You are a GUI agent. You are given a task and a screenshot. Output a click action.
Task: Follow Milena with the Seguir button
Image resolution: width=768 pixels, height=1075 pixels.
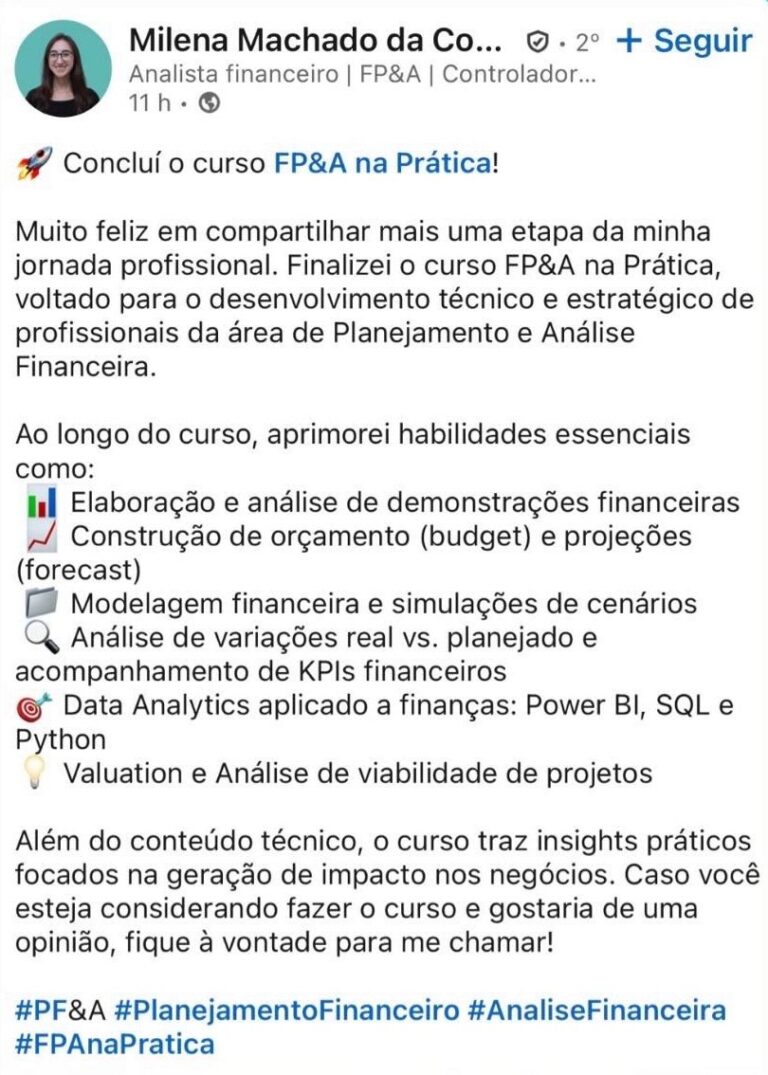(x=684, y=41)
